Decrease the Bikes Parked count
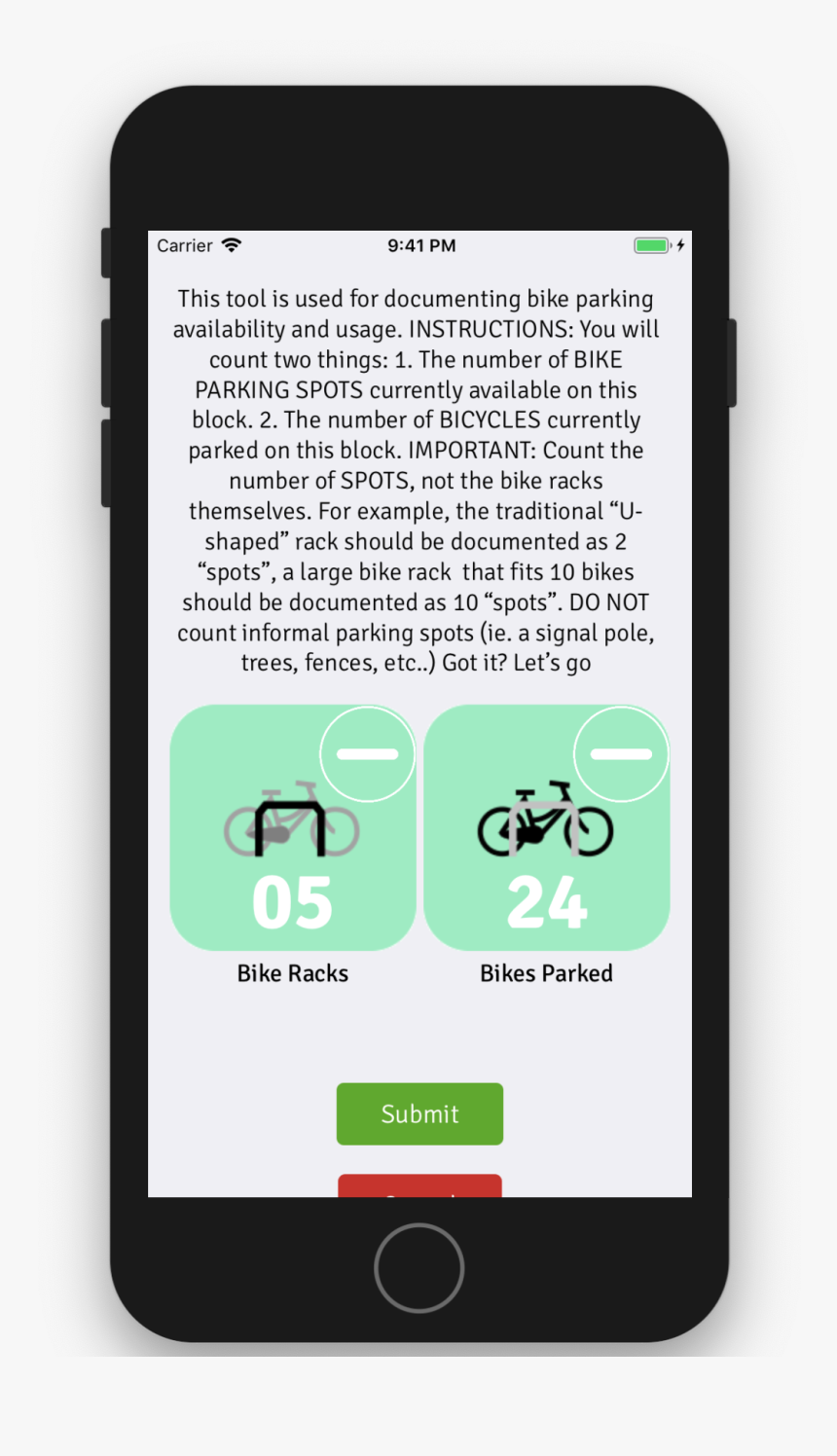The height and width of the screenshot is (1456, 837). click(x=621, y=753)
